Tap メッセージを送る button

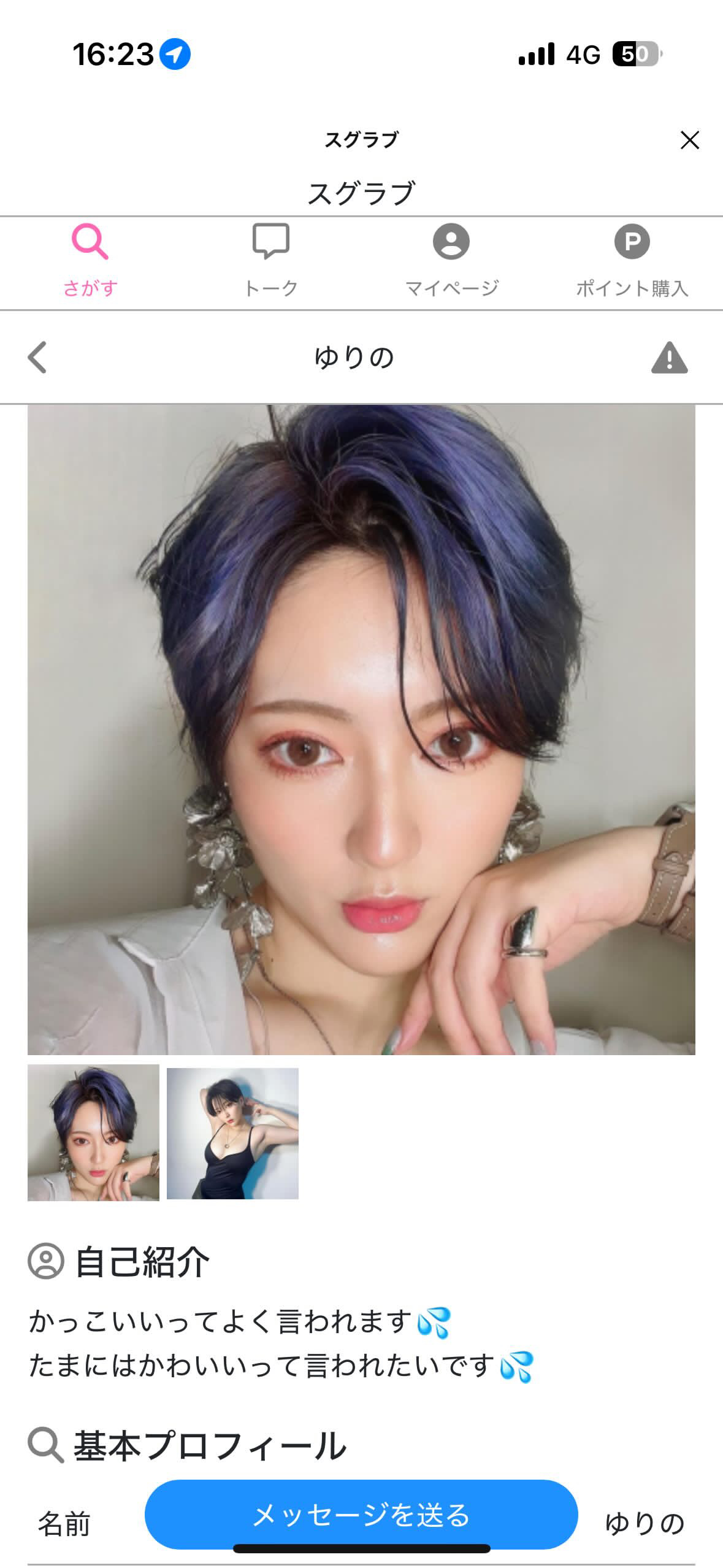[361, 1515]
